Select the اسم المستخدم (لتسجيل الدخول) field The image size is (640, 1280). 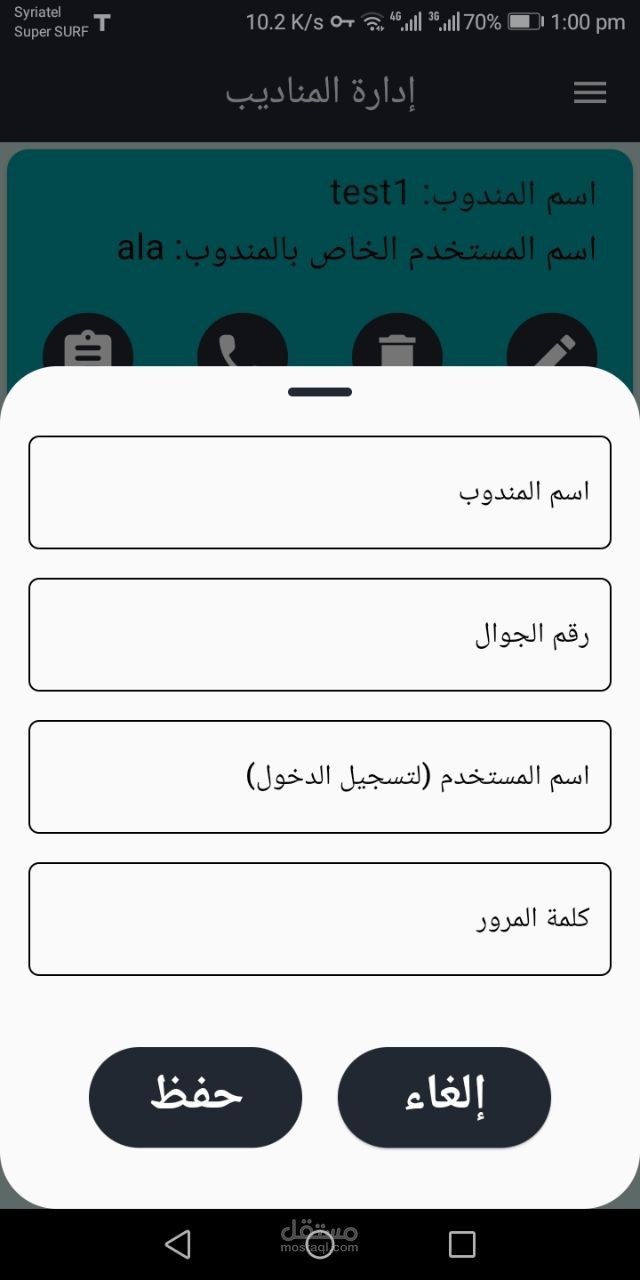(x=320, y=776)
